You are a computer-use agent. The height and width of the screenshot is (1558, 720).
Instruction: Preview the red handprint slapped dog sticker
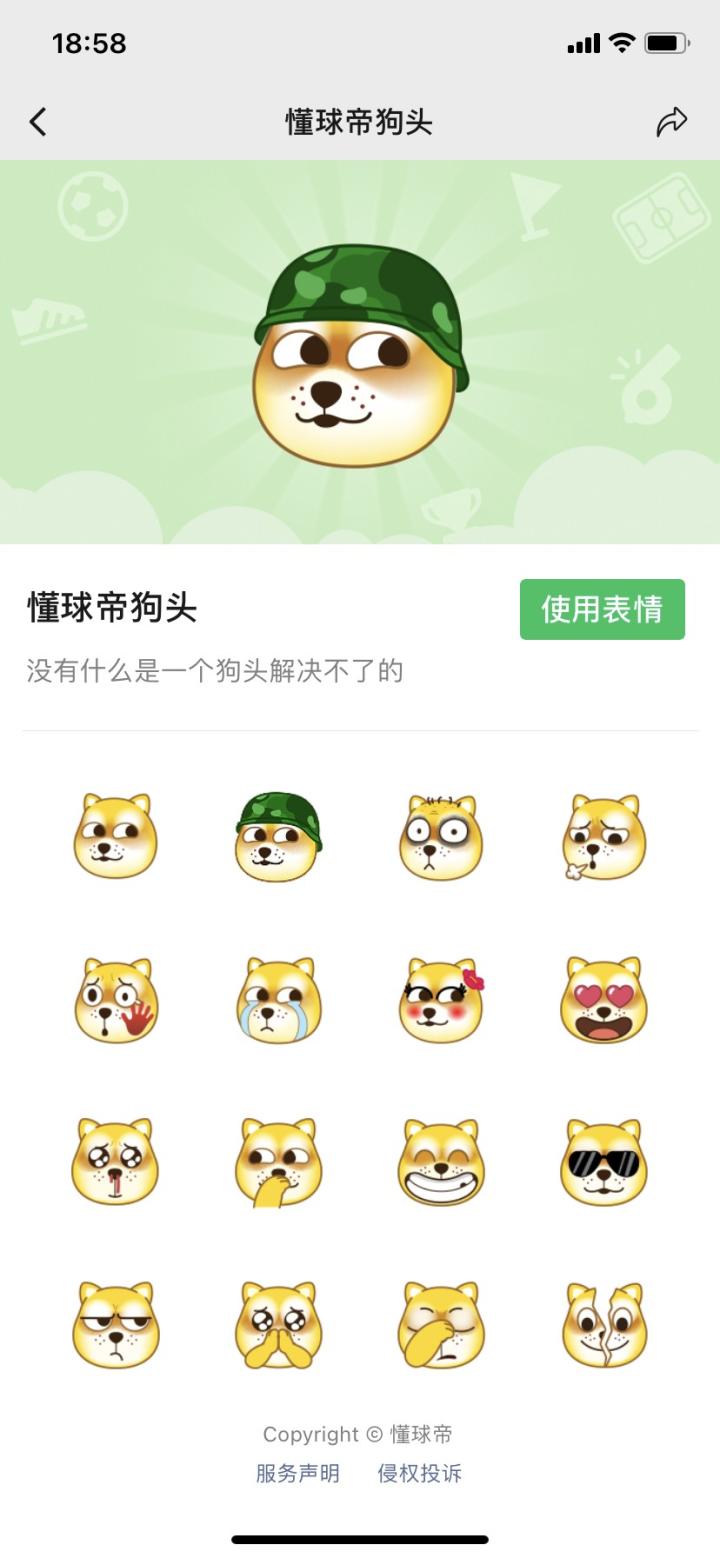click(116, 1000)
